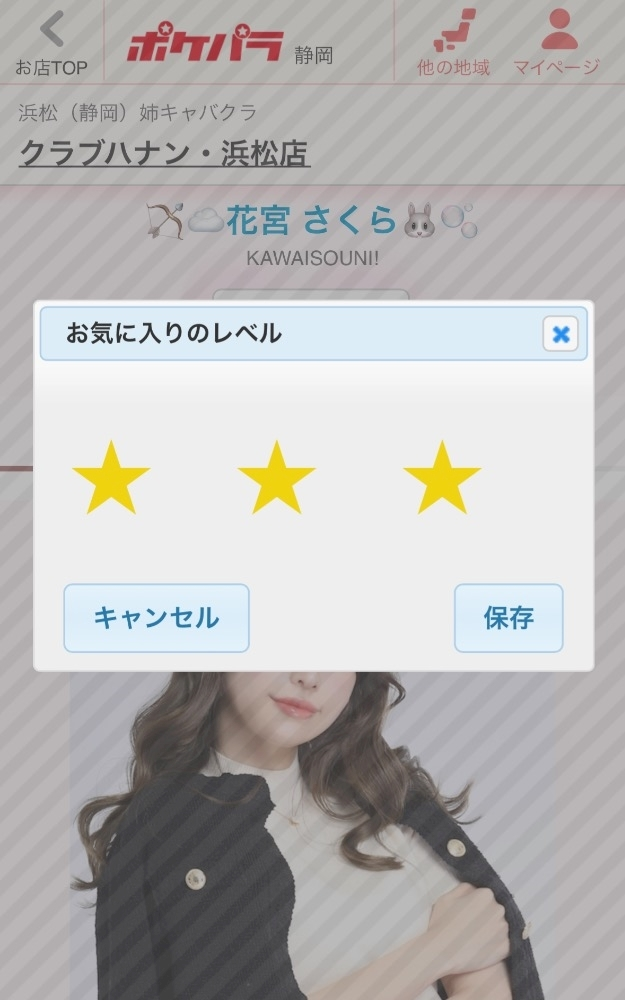Viewport: 625px width, 1000px height.
Task: Select the first star rating
Action: 111,478
